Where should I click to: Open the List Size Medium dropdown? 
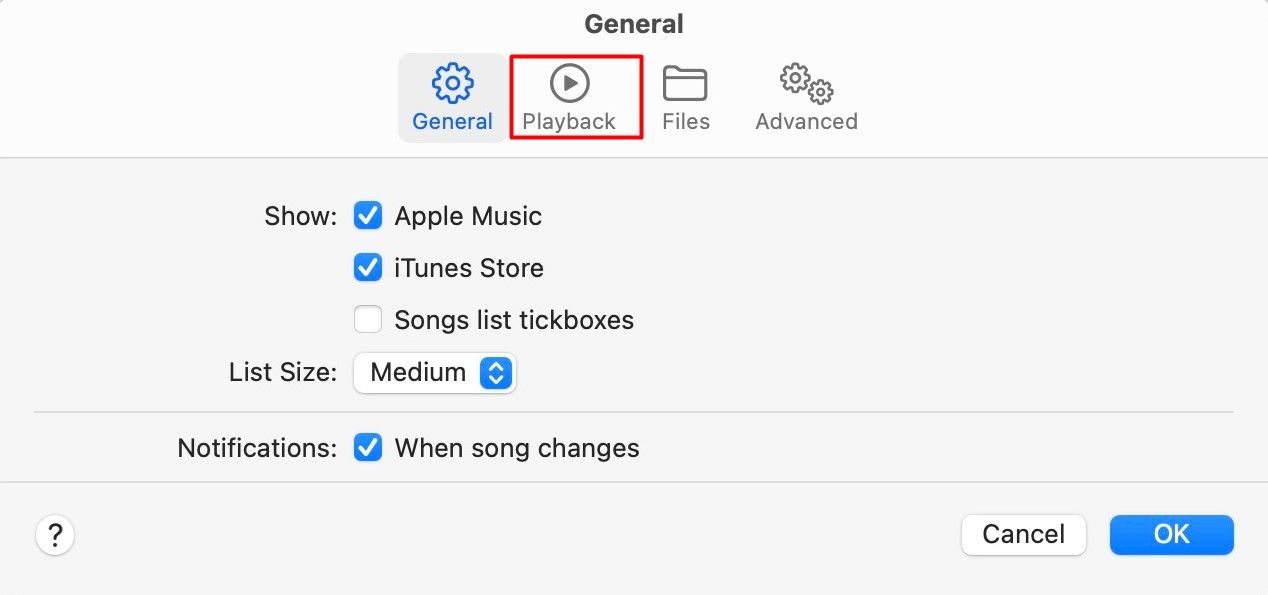(x=435, y=373)
